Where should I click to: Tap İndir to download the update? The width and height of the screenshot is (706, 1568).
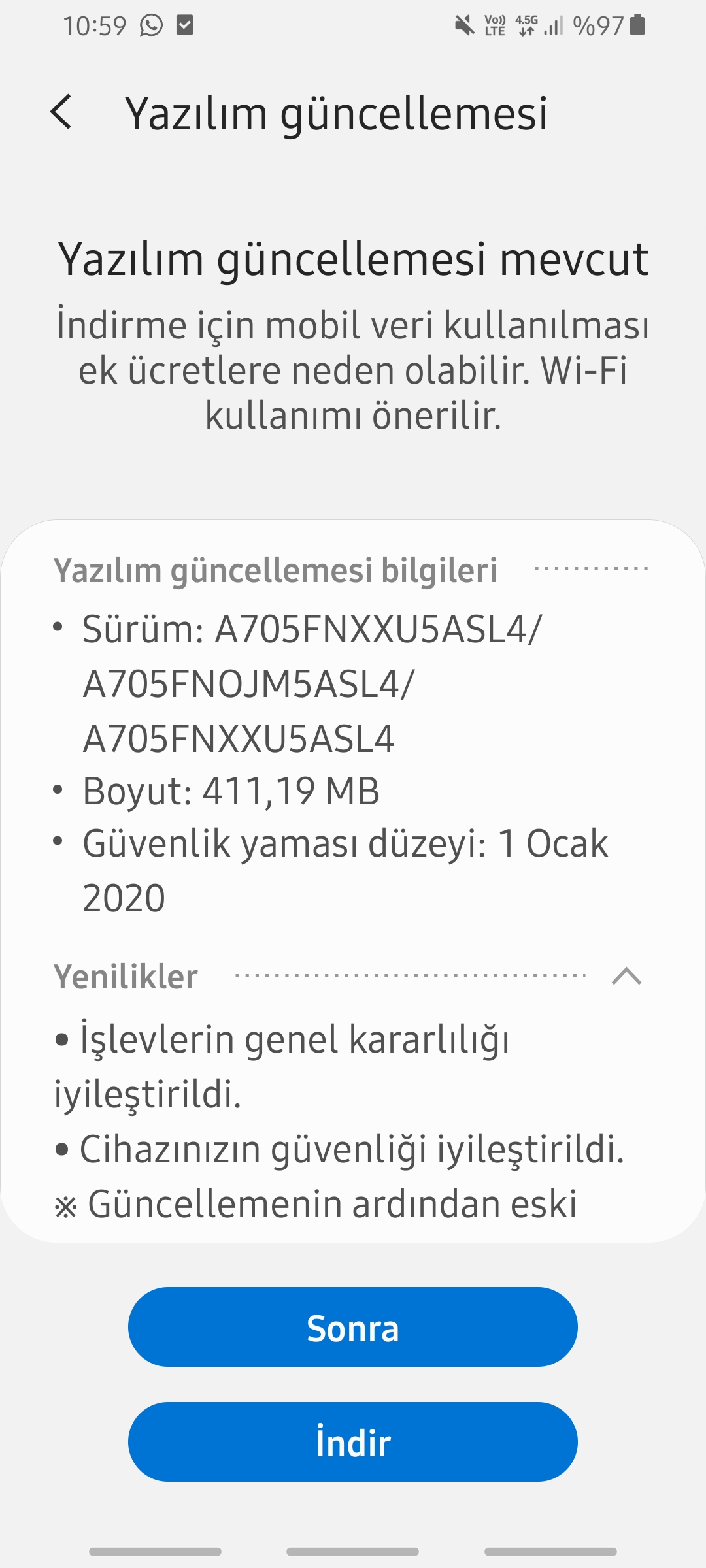353,1442
